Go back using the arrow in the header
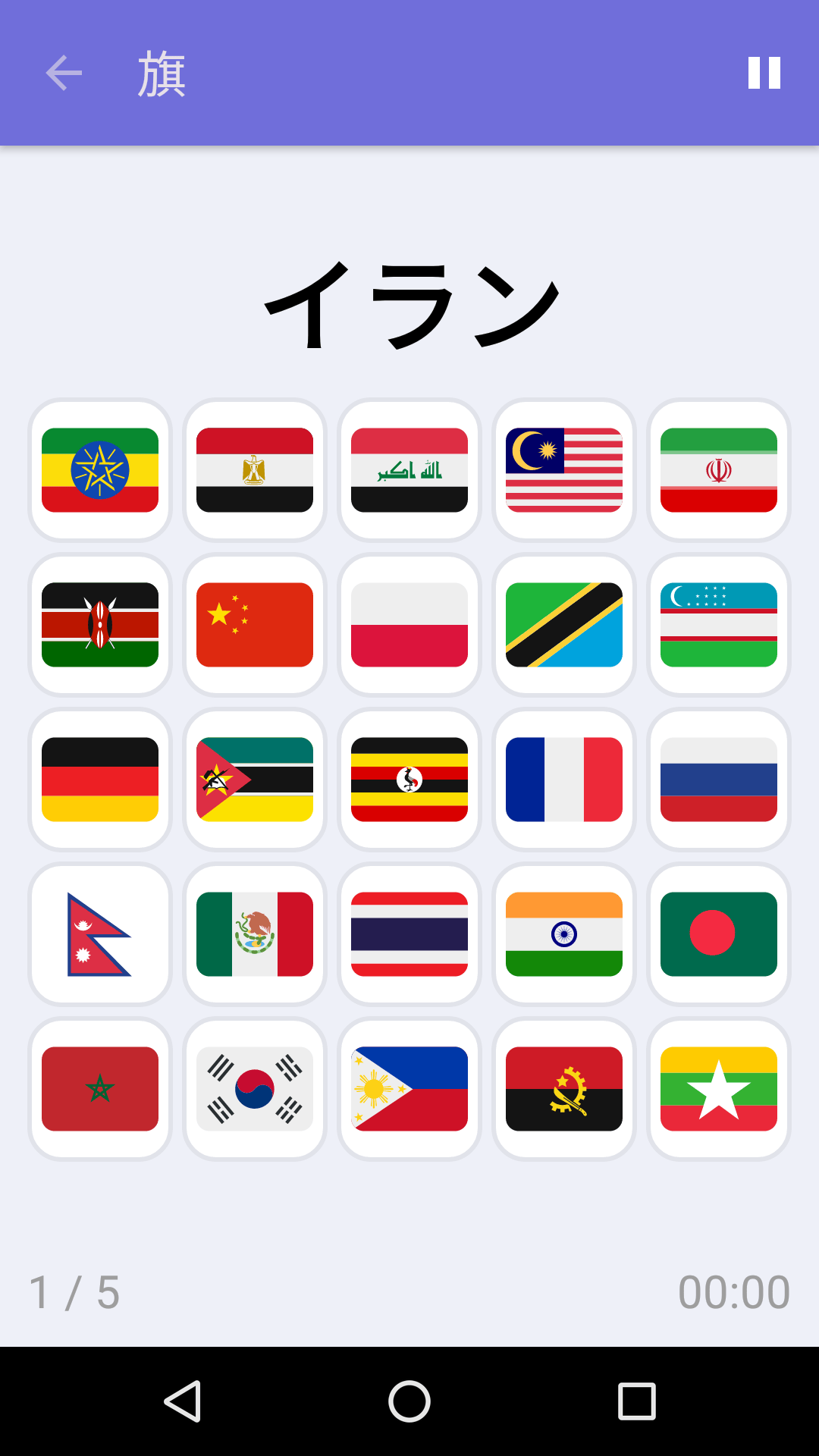The image size is (819, 1456). [61, 73]
